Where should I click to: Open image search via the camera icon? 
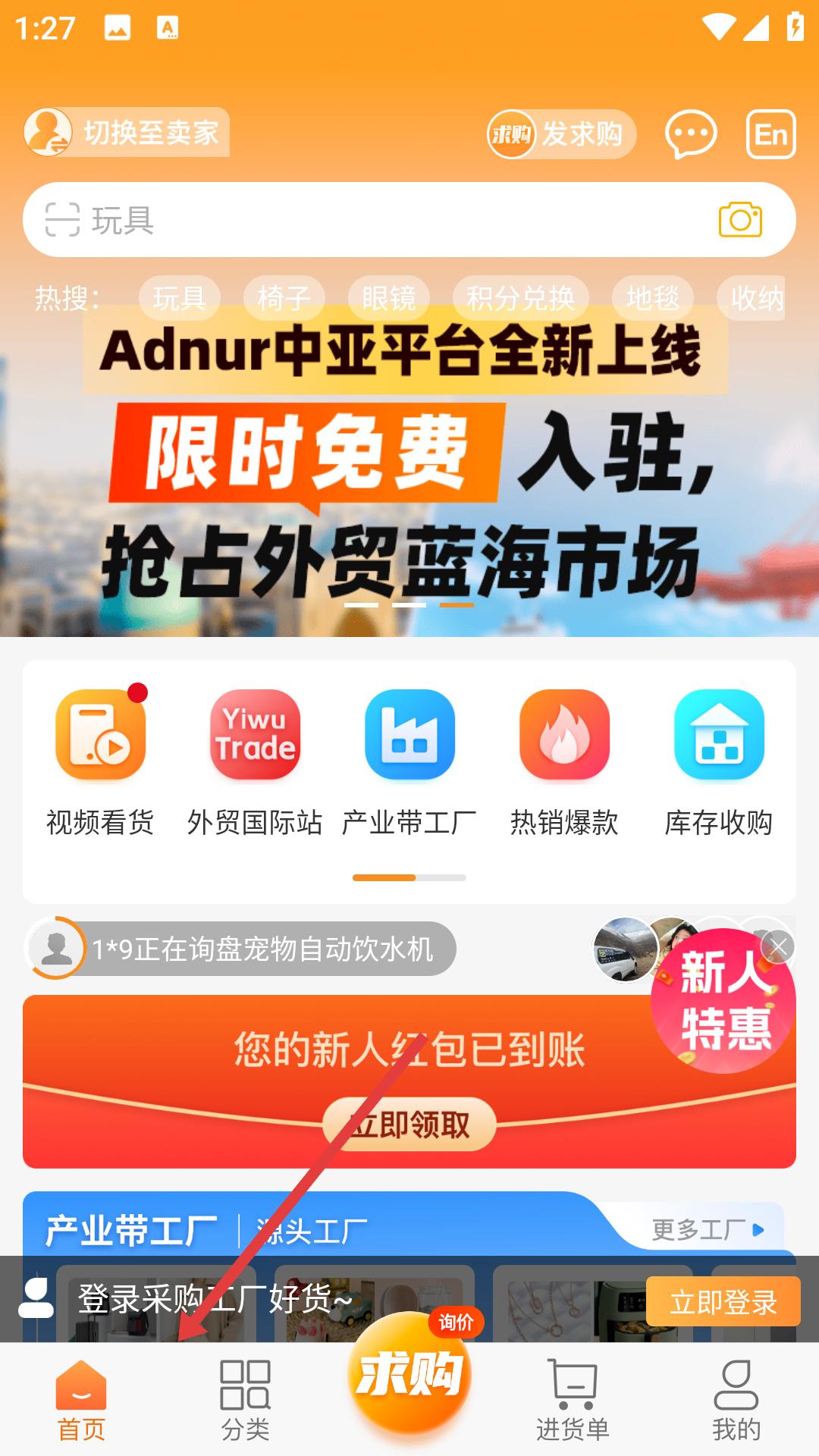point(740,220)
